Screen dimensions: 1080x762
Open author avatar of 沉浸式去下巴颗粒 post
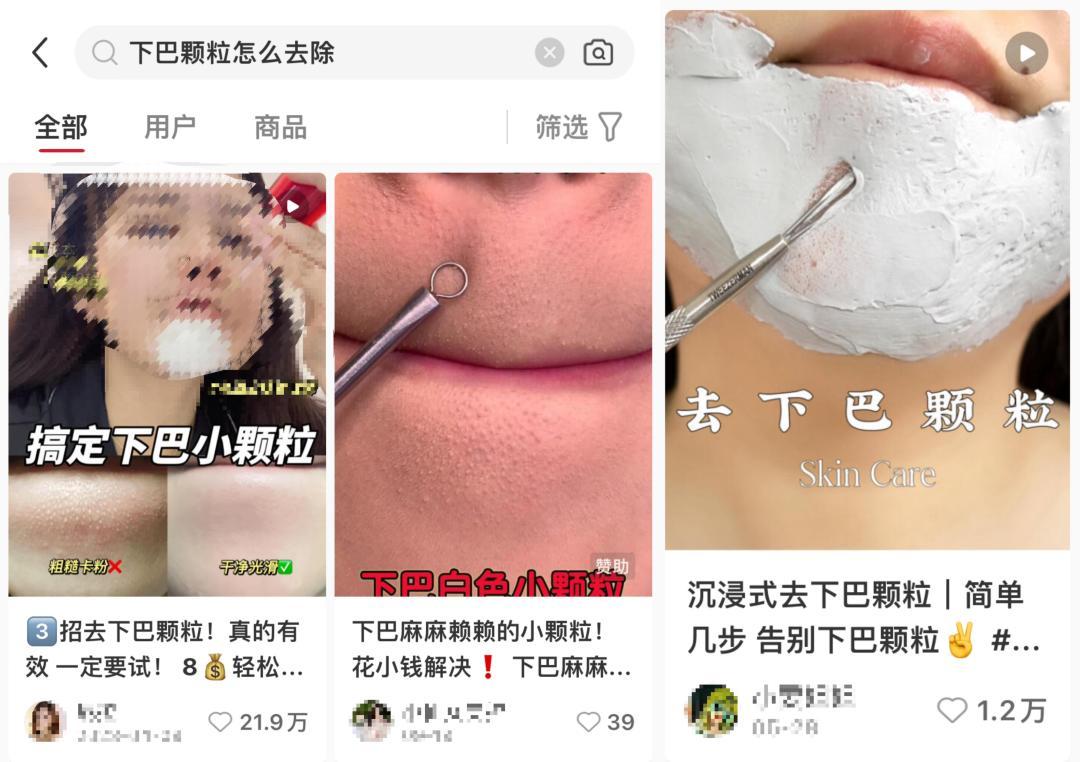pos(711,710)
